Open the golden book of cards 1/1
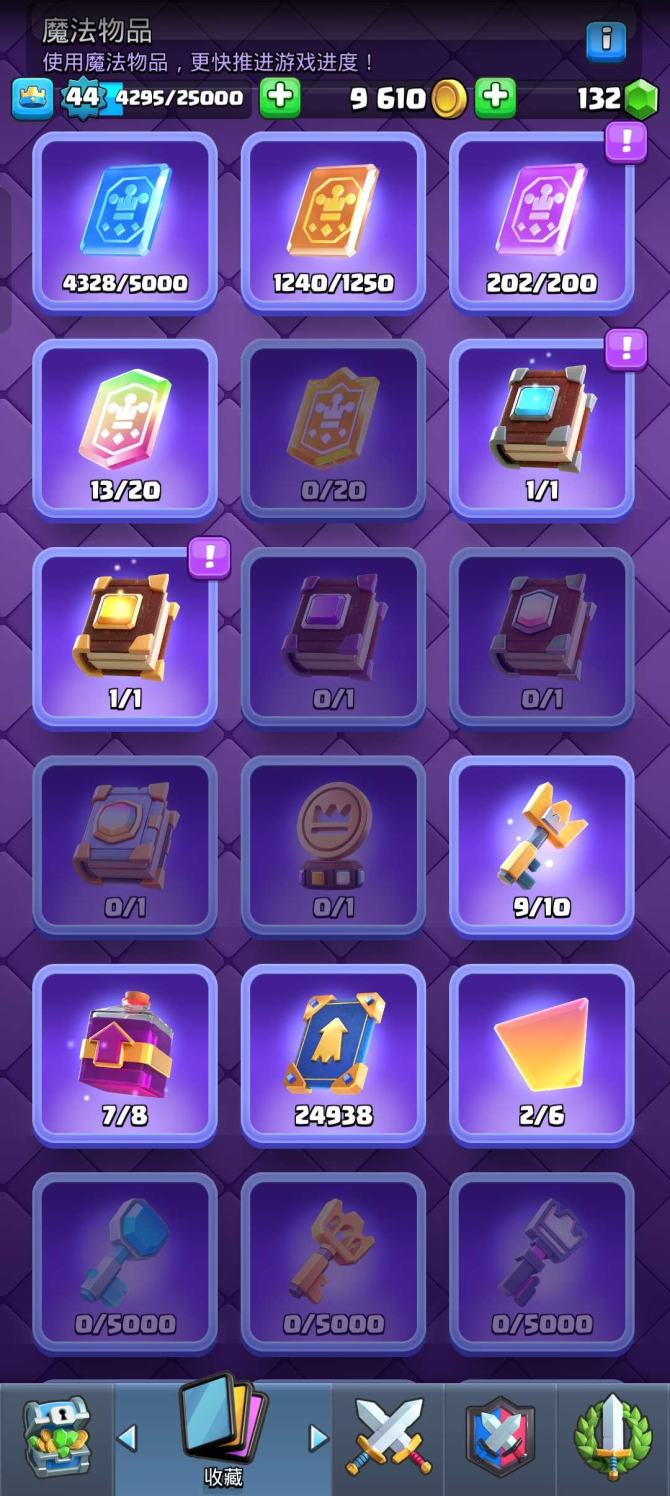The height and width of the screenshot is (1496, 670). pyautogui.click(x=125, y=638)
